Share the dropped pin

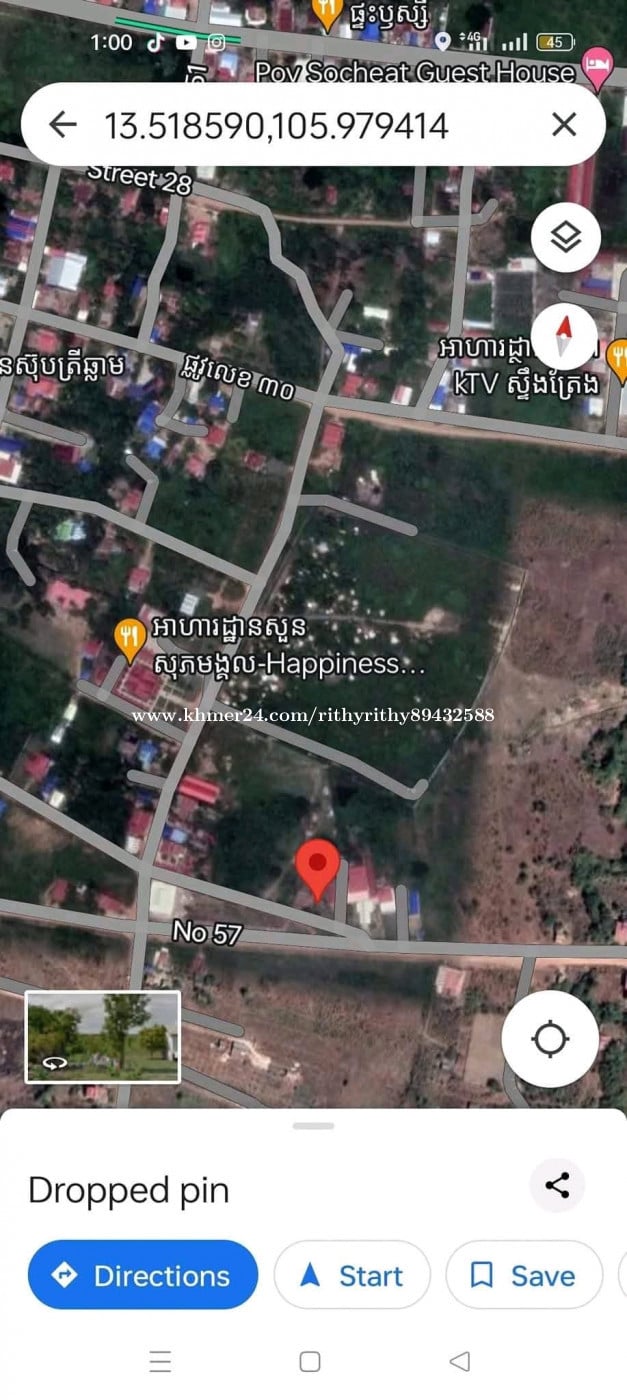coord(557,1186)
